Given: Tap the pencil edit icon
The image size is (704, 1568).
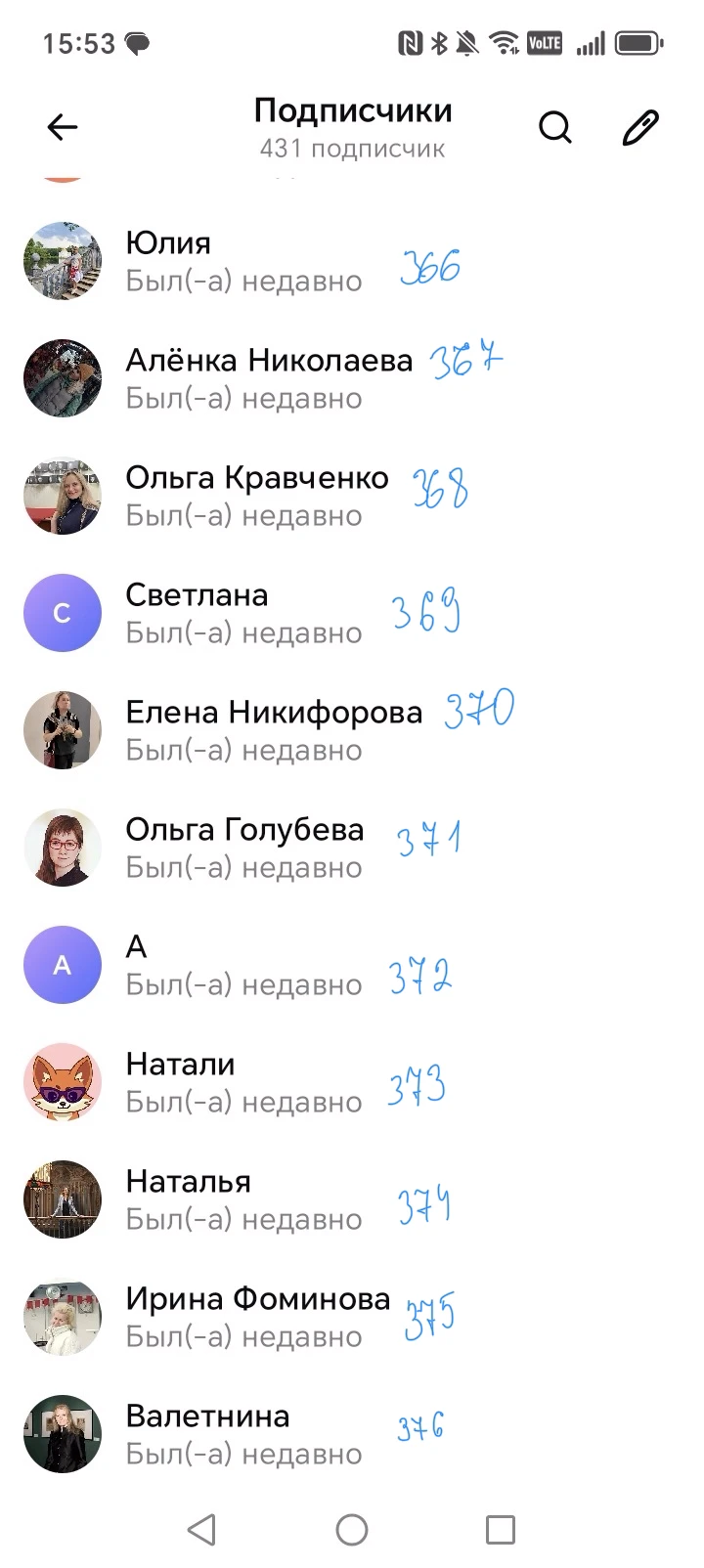Looking at the screenshot, I should [x=640, y=127].
